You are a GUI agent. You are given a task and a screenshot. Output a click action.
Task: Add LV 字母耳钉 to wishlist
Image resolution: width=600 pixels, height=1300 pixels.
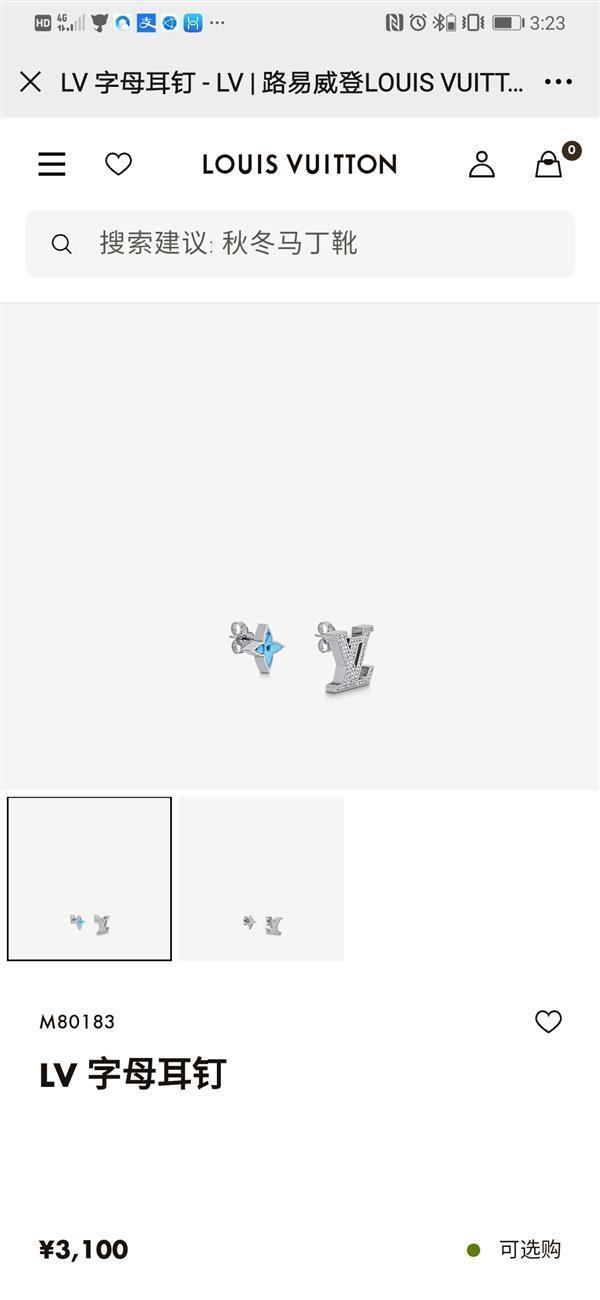click(548, 1021)
